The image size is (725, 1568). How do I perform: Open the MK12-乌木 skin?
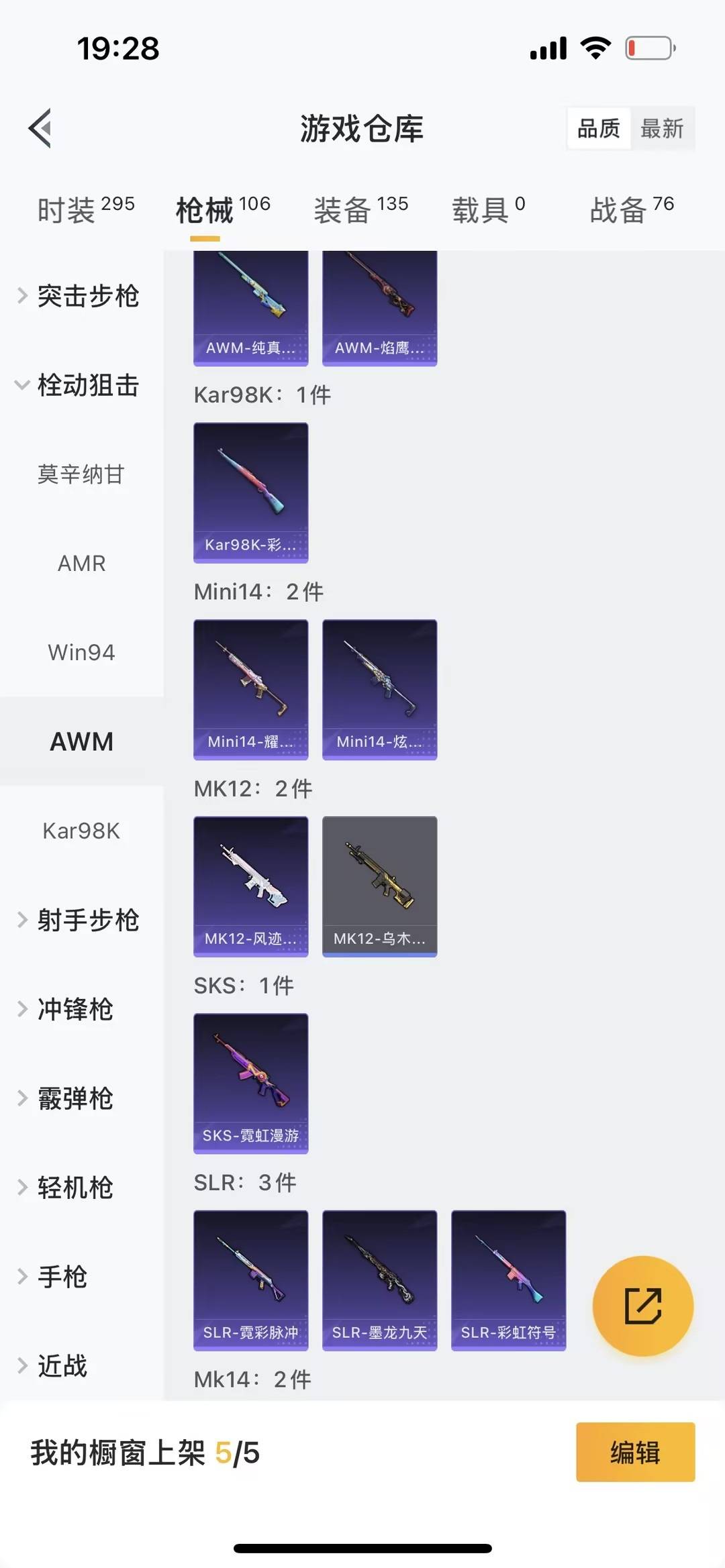(379, 886)
